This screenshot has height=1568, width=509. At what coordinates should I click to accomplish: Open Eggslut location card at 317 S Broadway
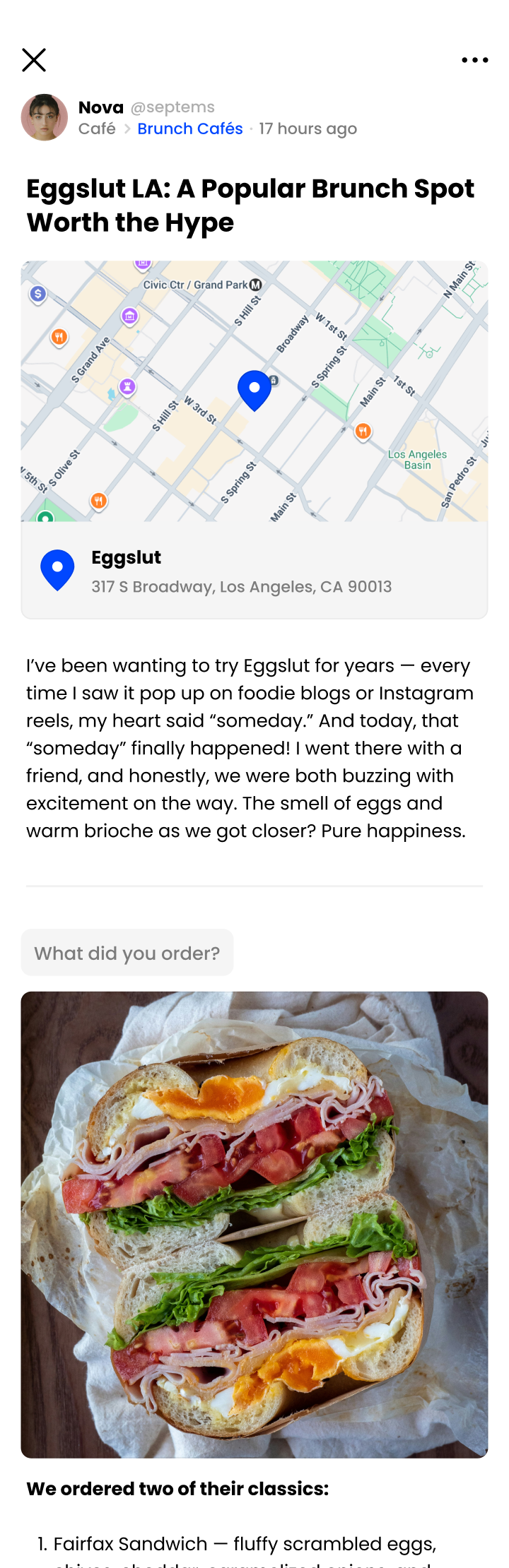point(255,571)
